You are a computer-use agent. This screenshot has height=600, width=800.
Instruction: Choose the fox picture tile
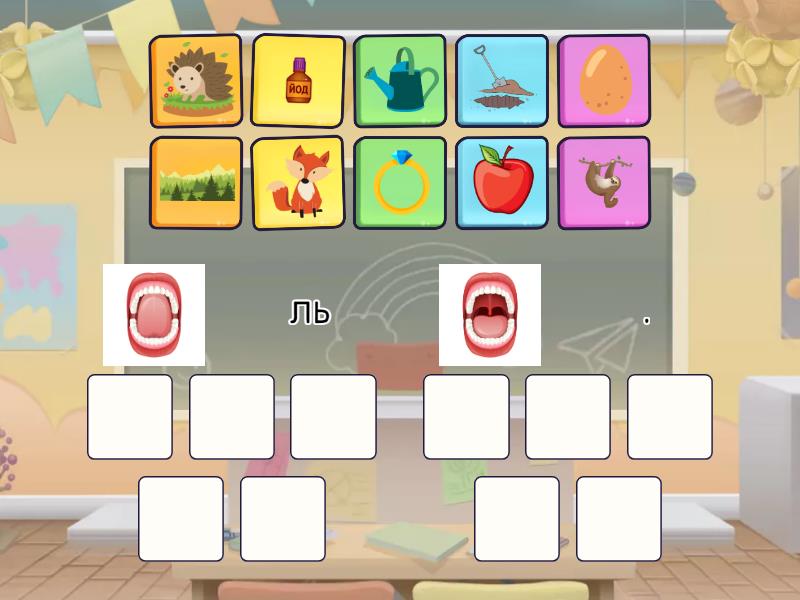click(298, 183)
